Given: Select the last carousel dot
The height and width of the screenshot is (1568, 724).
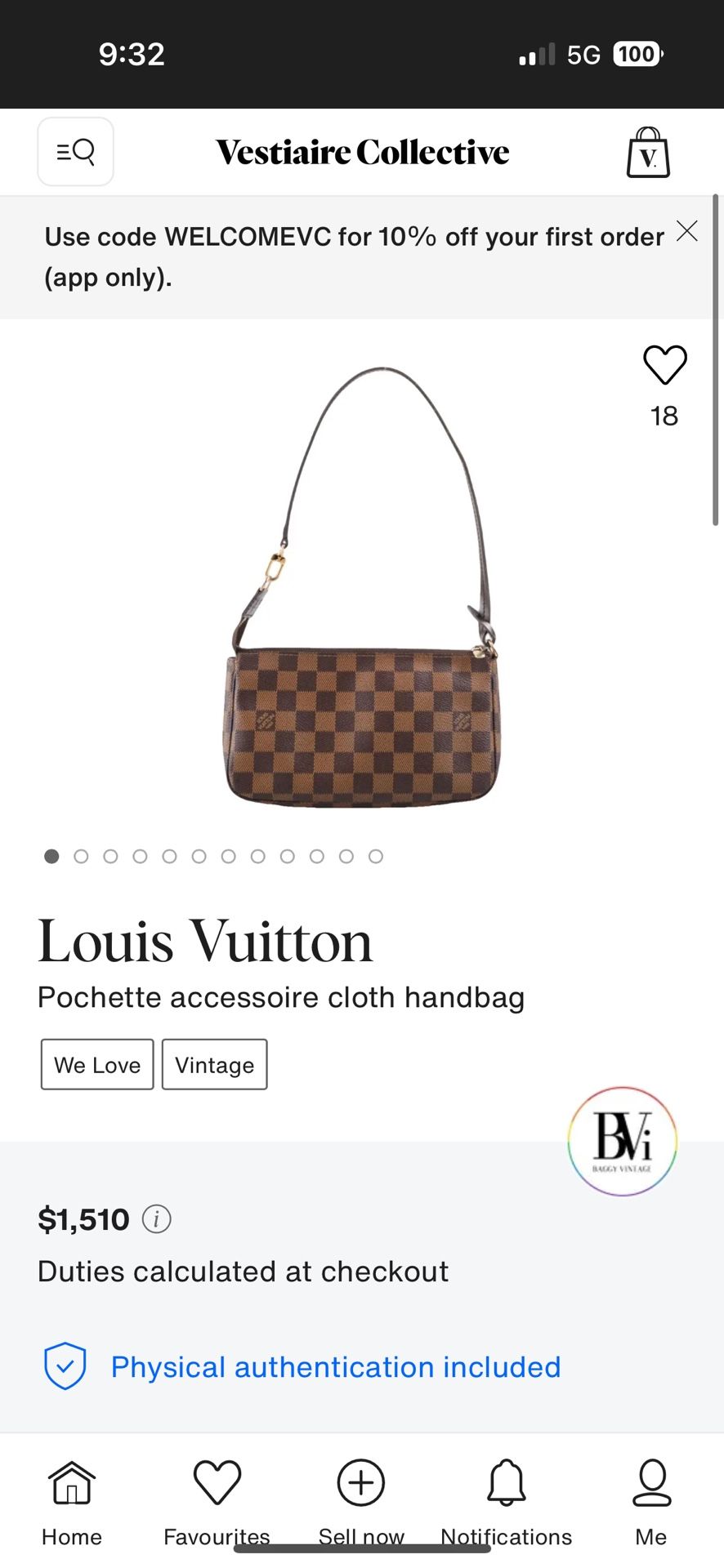Looking at the screenshot, I should tap(376, 856).
